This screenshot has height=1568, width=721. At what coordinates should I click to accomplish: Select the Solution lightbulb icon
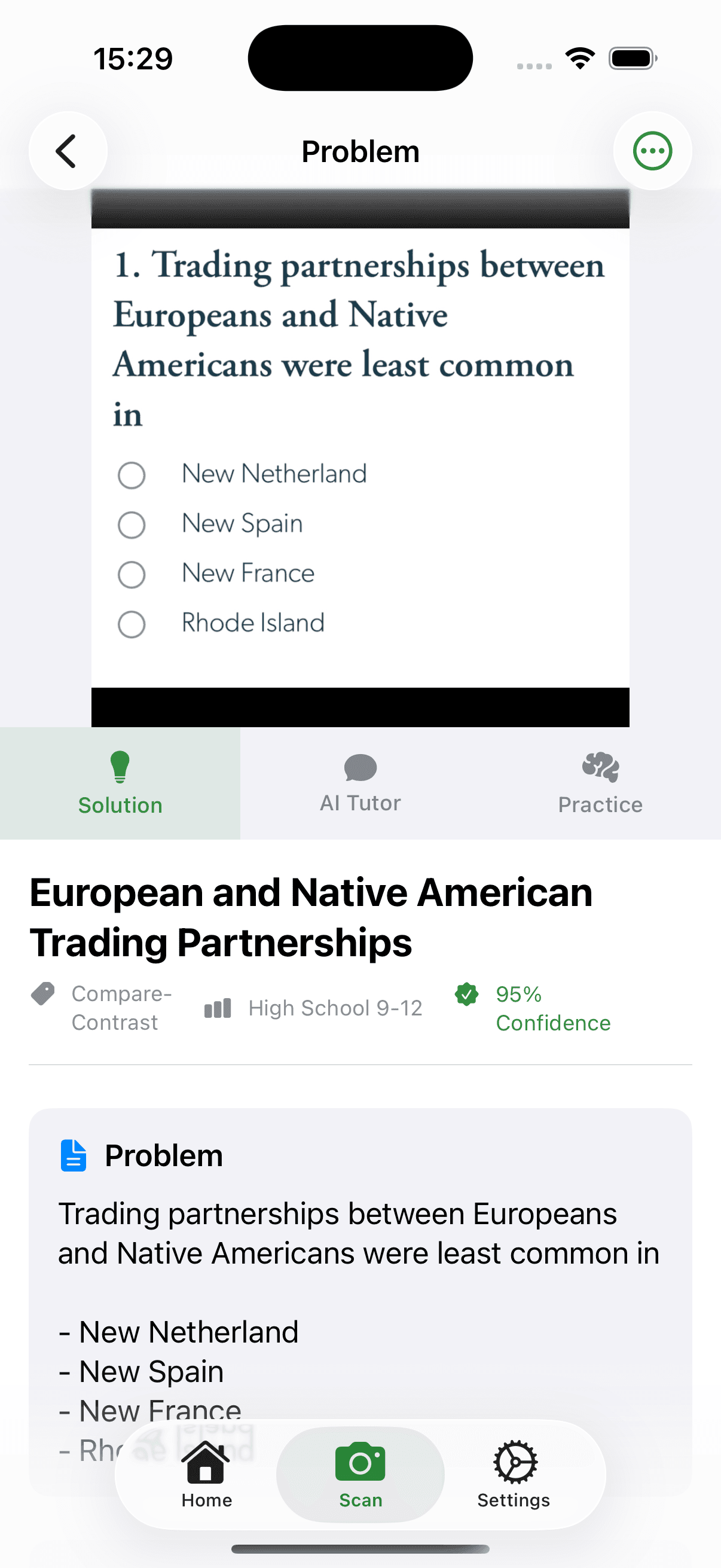point(120,768)
